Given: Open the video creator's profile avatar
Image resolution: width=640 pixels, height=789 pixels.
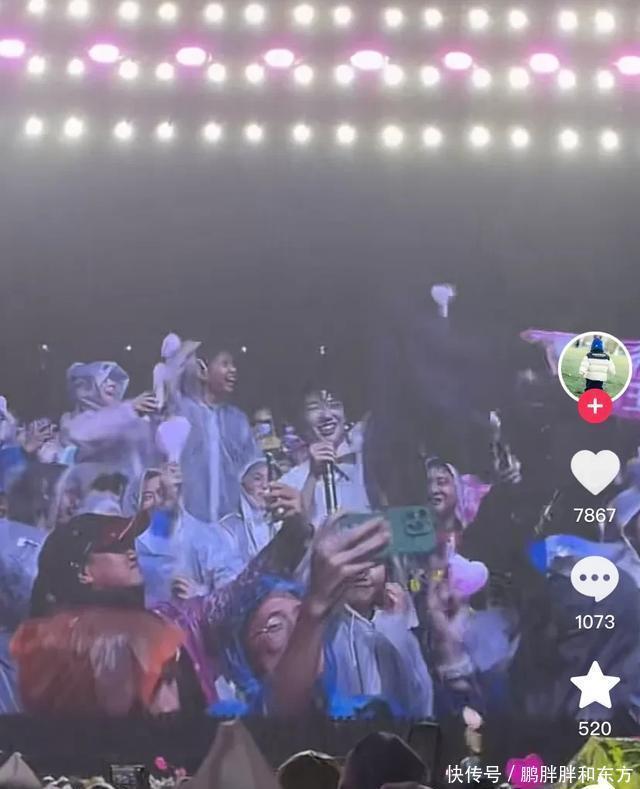Looking at the screenshot, I should (595, 365).
